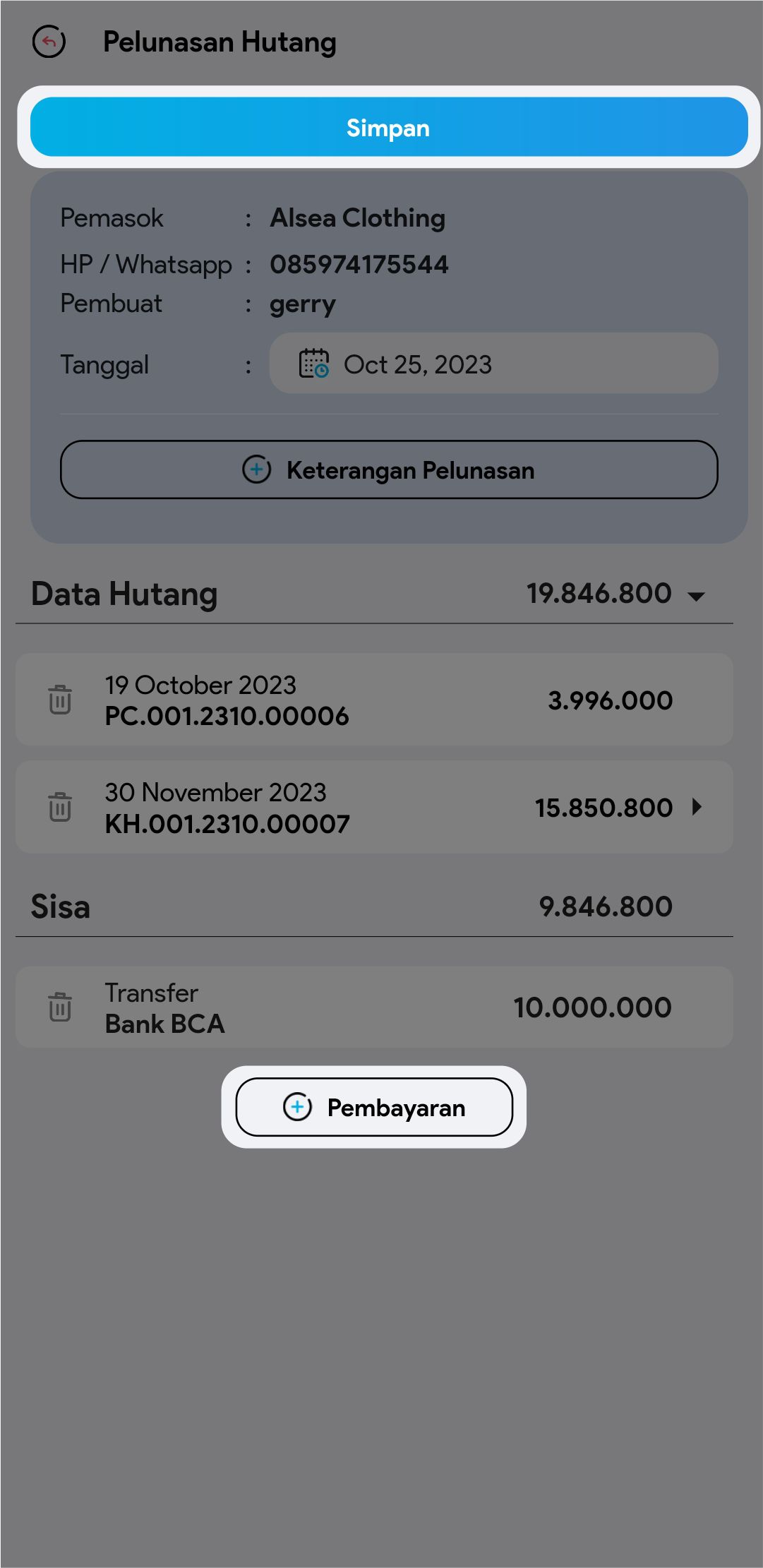Image resolution: width=763 pixels, height=1568 pixels.
Task: Add a new Pembayaran
Action: click(x=374, y=1107)
